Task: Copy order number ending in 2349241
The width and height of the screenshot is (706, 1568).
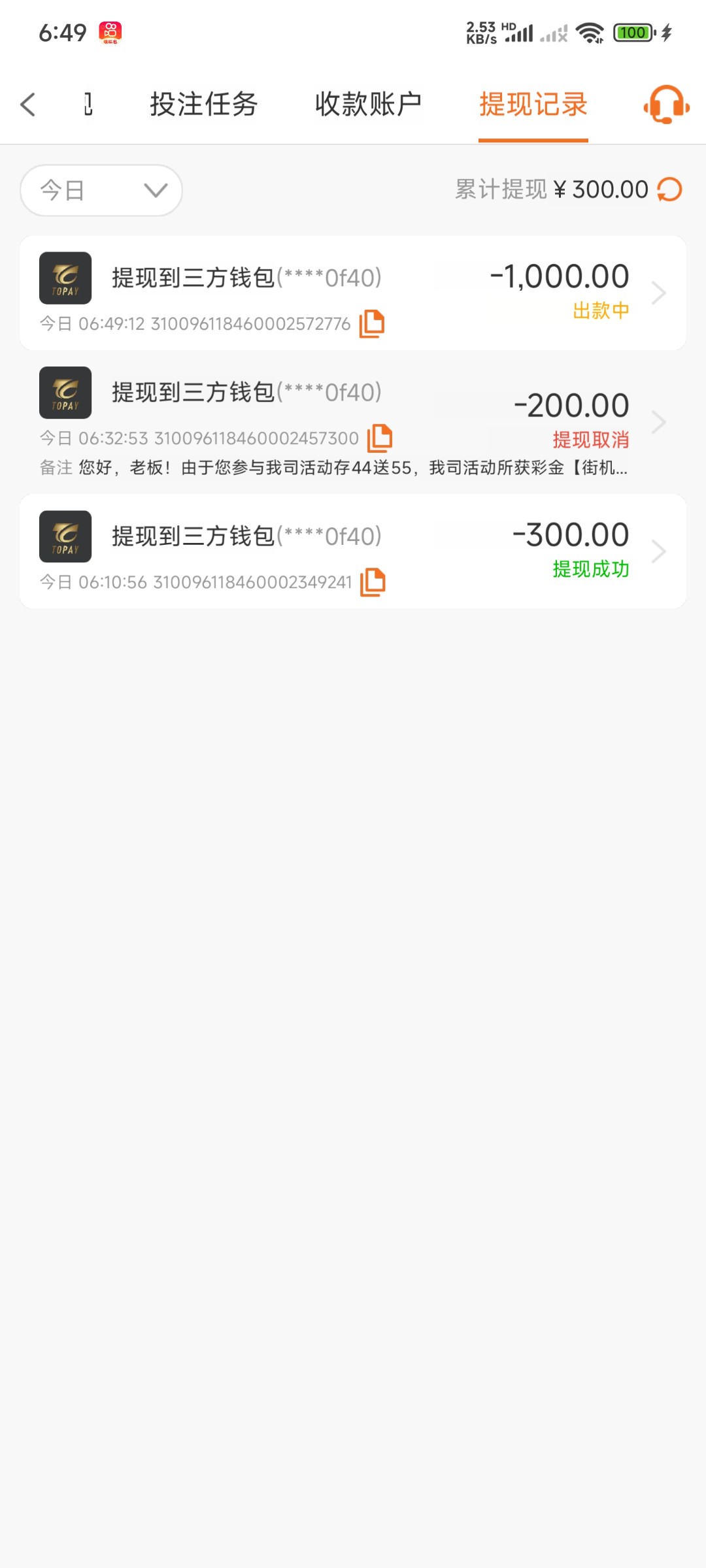Action: coord(373,582)
